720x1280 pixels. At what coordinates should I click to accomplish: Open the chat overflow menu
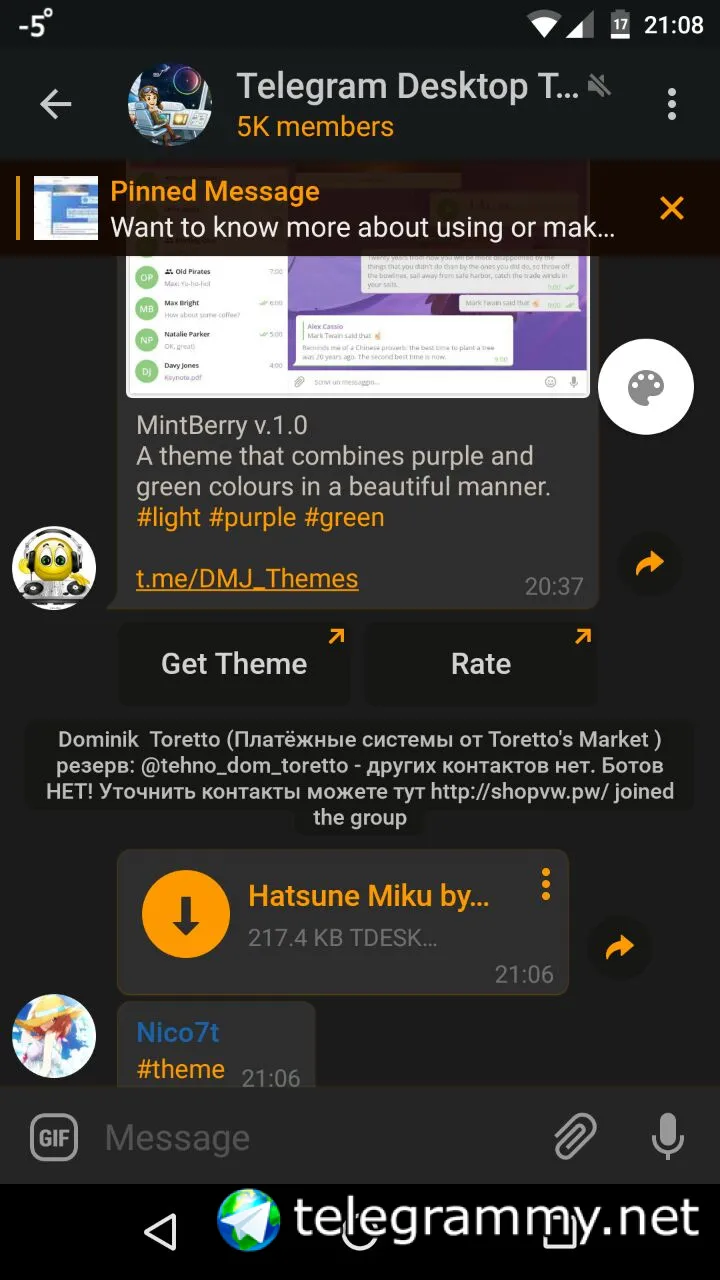click(671, 104)
